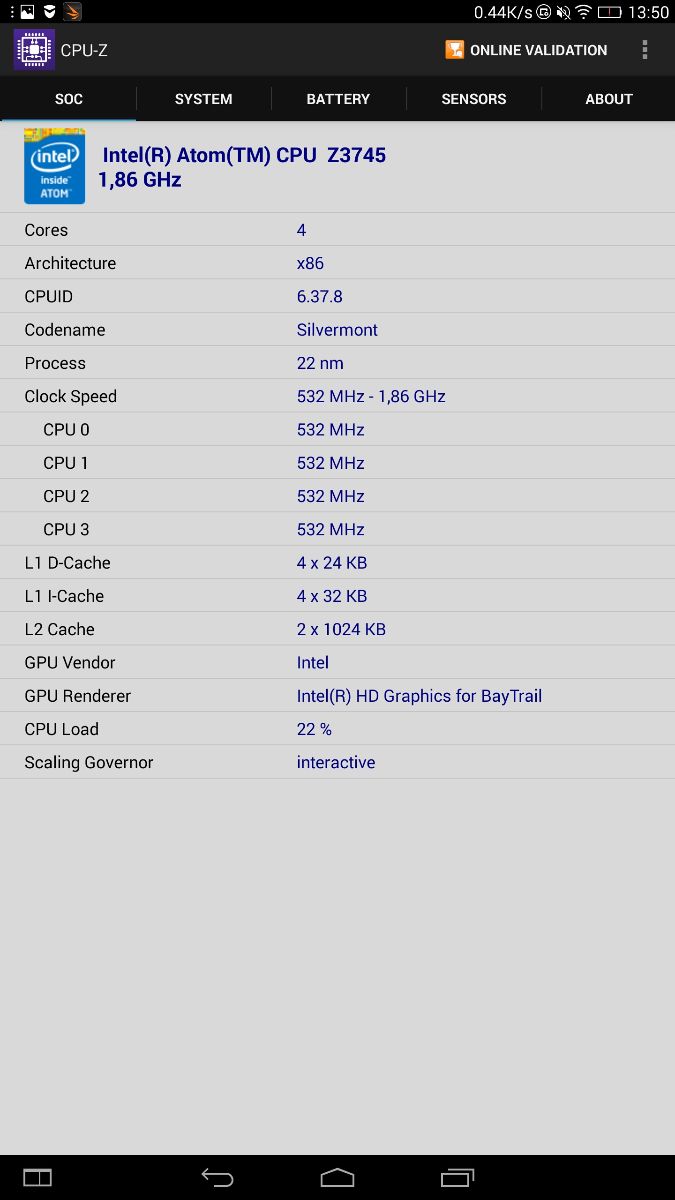Switch to the Battery tab
The image size is (675, 1200).
[x=338, y=99]
